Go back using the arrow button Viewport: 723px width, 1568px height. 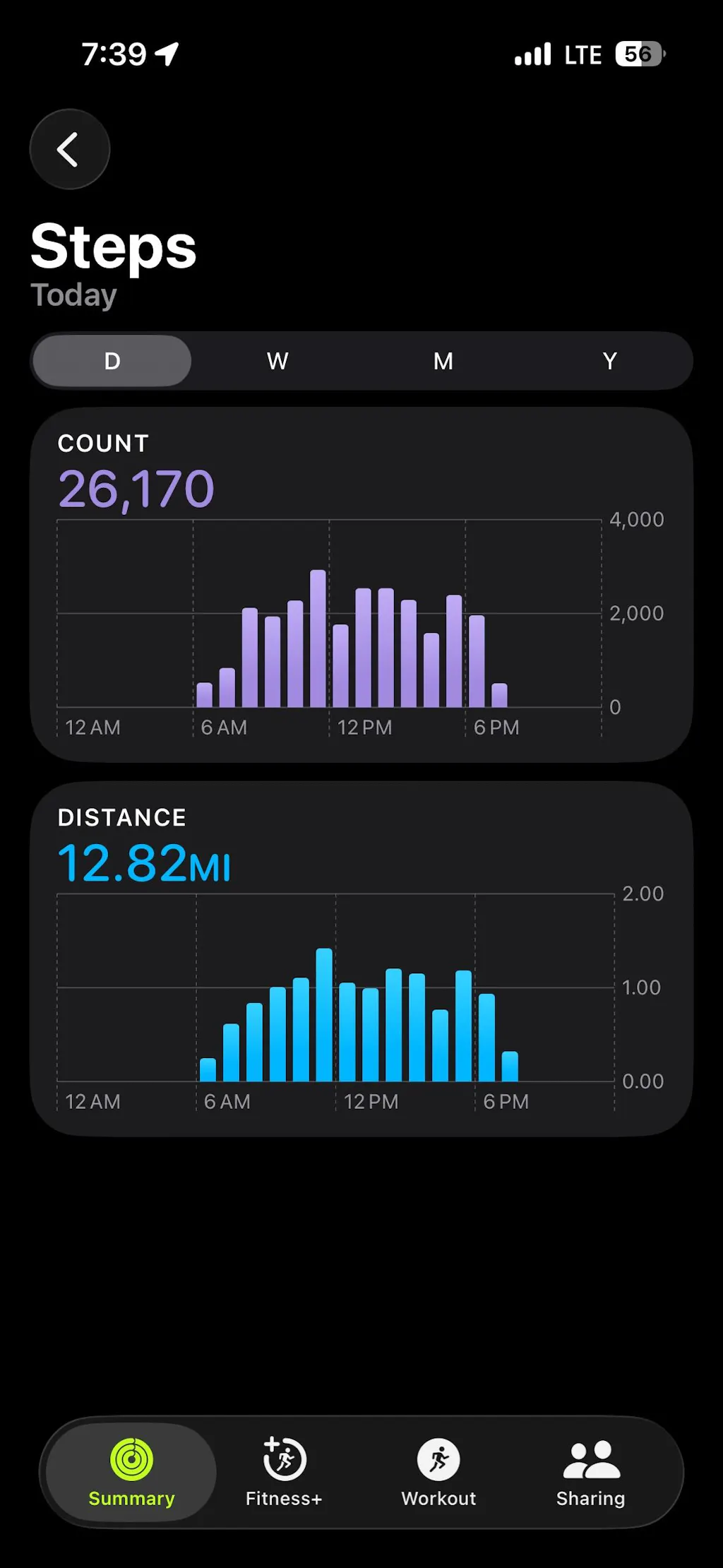click(69, 150)
